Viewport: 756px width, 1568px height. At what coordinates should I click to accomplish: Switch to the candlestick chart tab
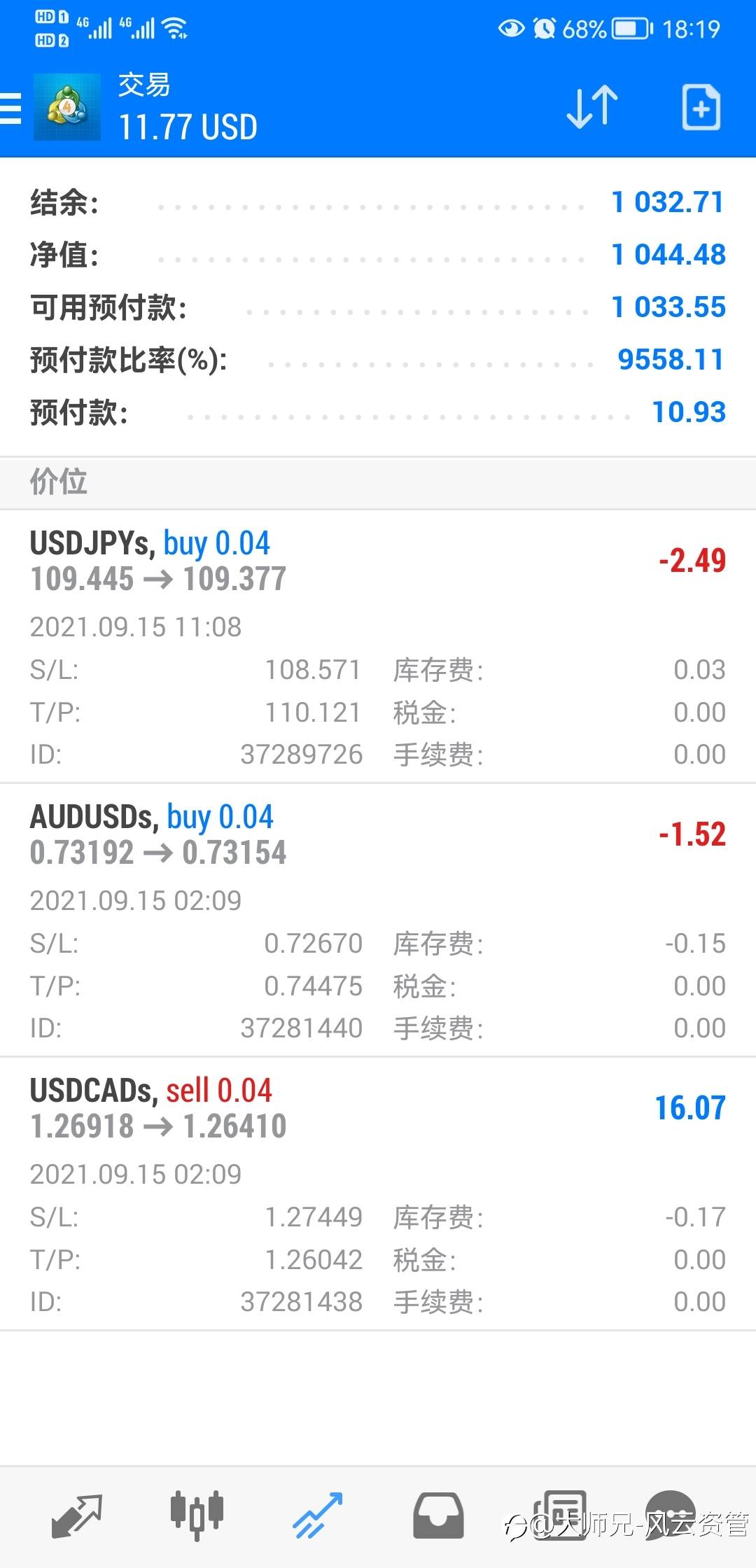point(197,1515)
